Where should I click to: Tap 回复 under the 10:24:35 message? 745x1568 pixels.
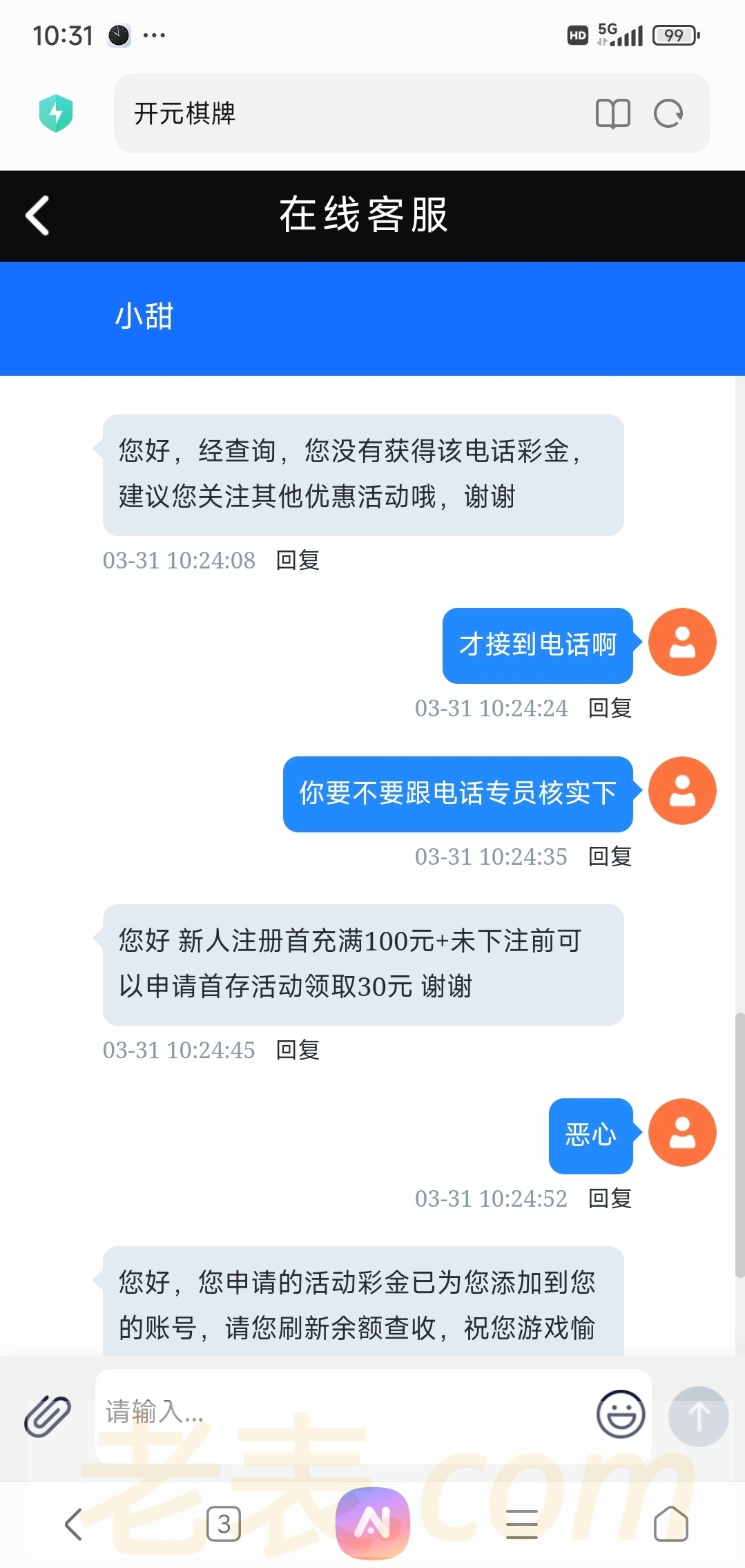point(610,857)
